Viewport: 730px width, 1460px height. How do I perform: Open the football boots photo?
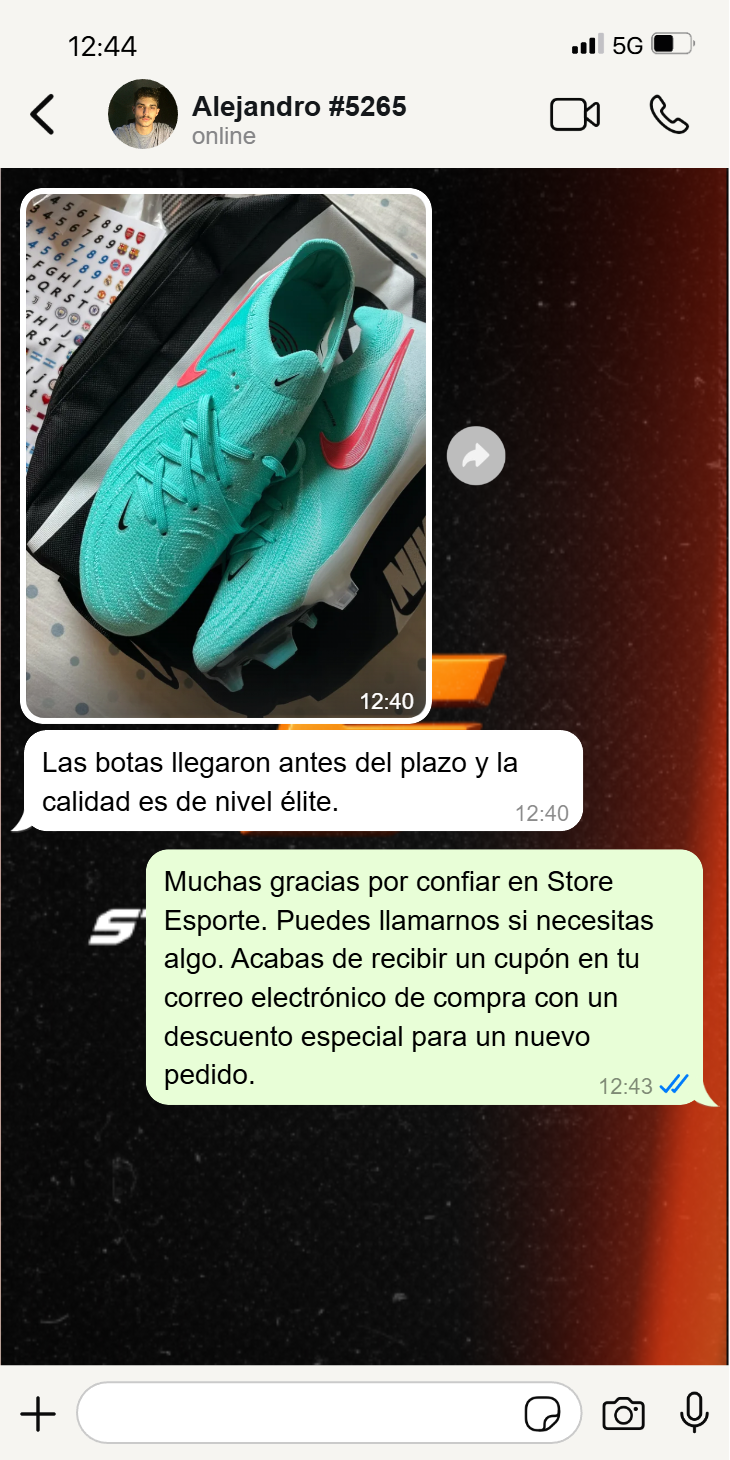coord(226,455)
